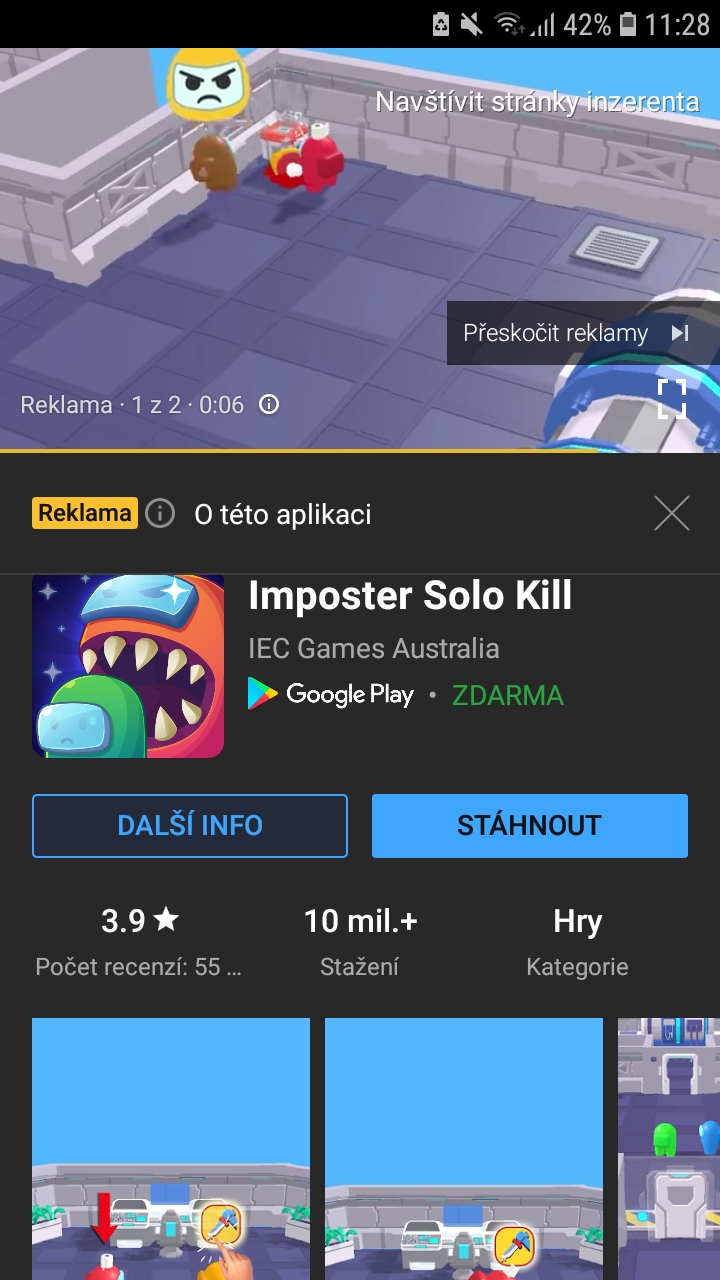Enter fullscreen video mode

click(x=672, y=398)
